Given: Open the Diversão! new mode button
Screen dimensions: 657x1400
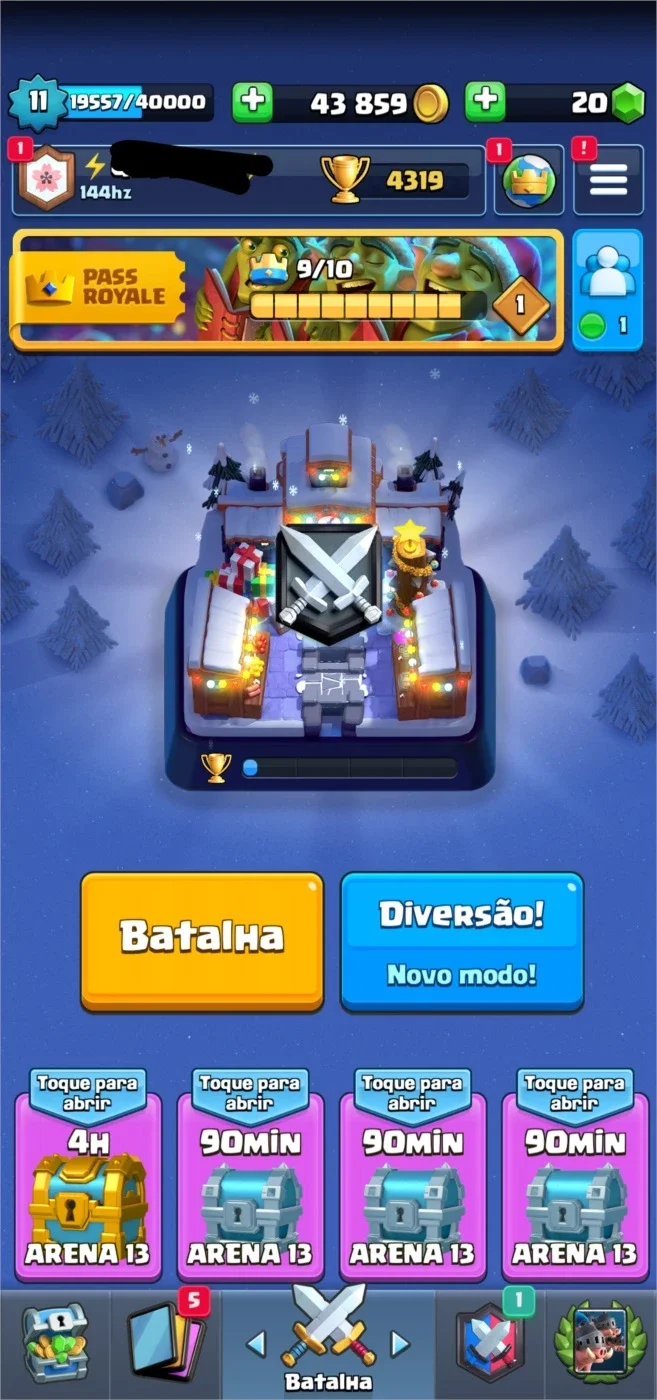Looking at the screenshot, I should (462, 940).
